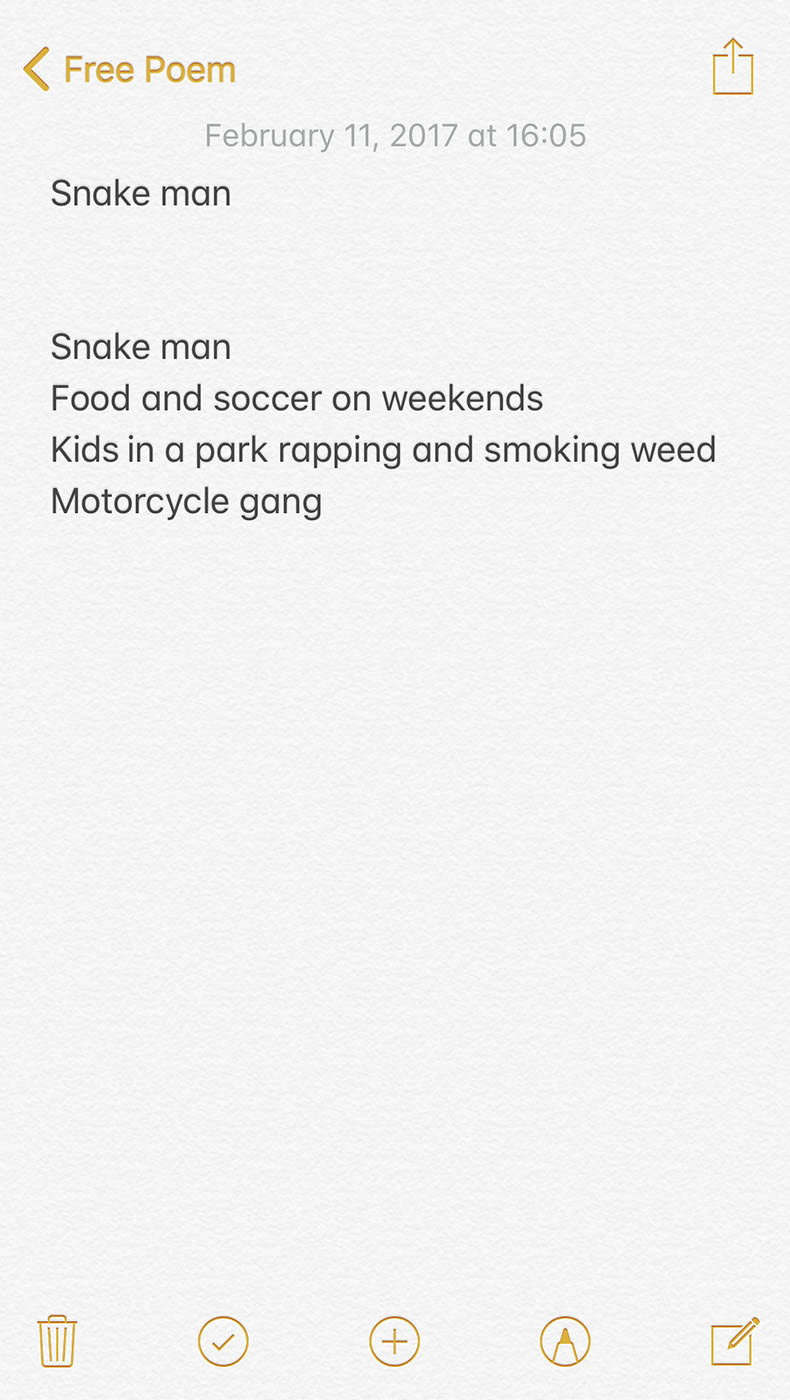Open the sketch drawing tool
Image resolution: width=790 pixels, height=1400 pixels.
pyautogui.click(x=565, y=1341)
